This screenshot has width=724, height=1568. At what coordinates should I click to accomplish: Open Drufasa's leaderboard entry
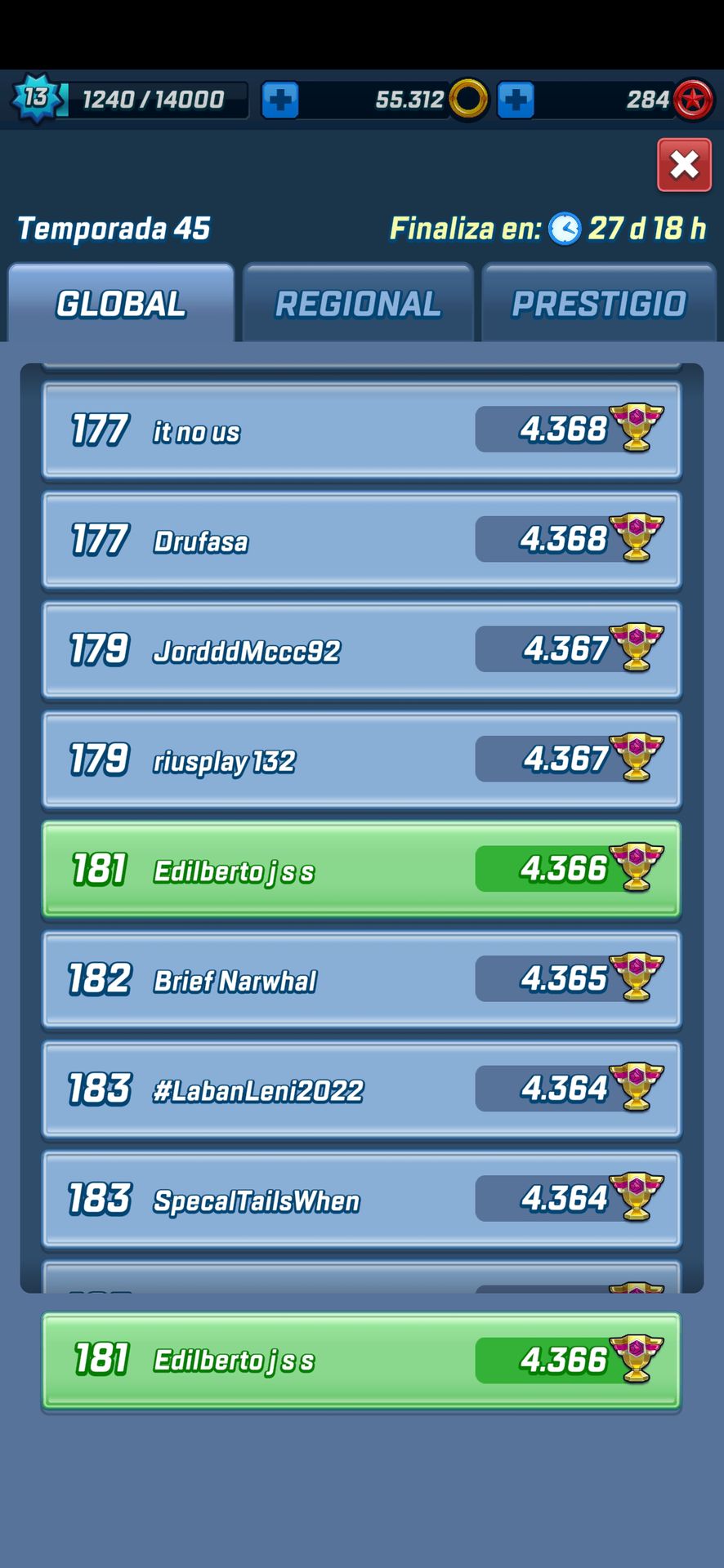point(361,540)
